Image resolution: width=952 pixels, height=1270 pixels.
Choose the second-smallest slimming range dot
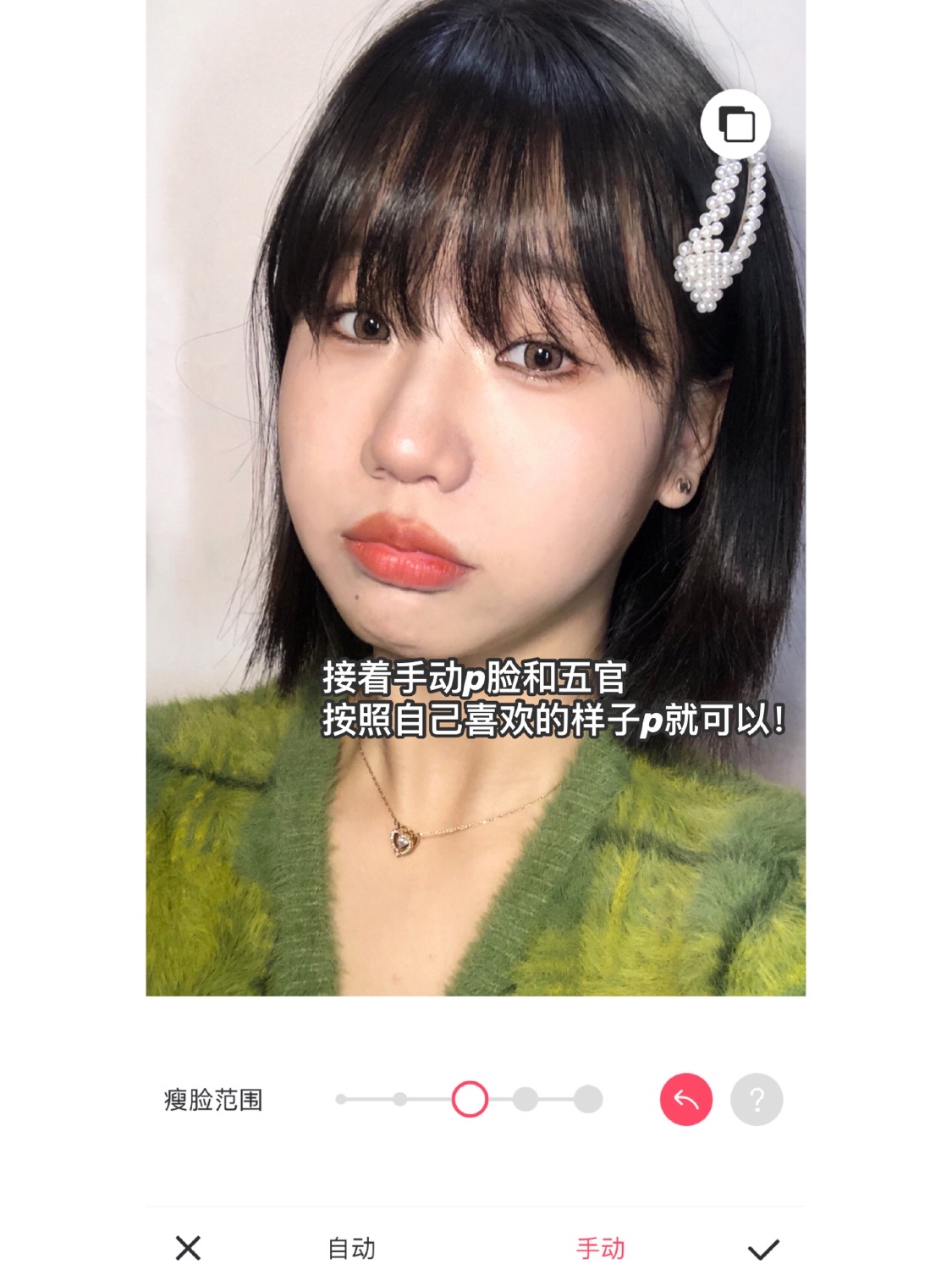[x=400, y=1099]
